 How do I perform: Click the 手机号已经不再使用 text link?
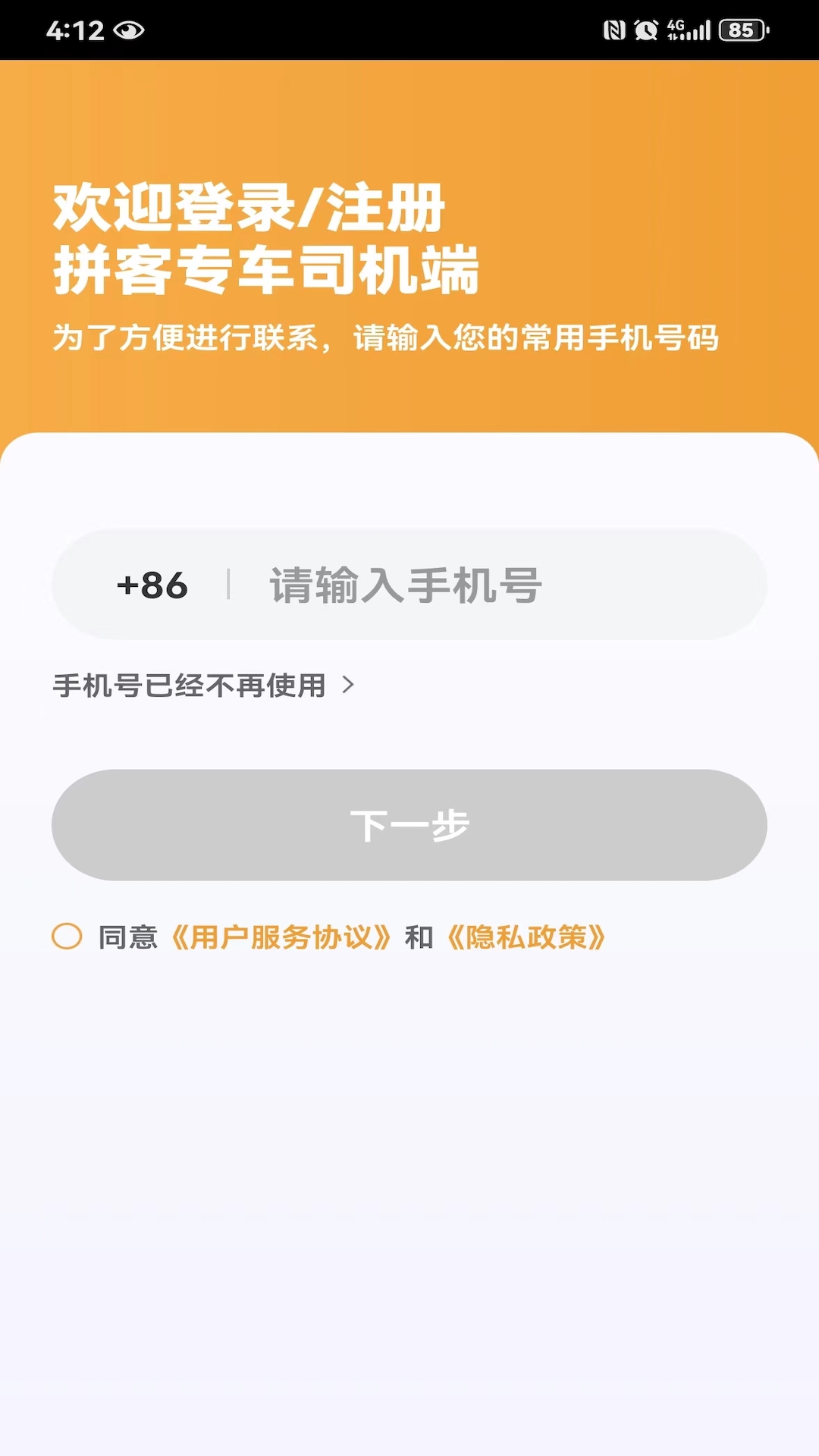click(188, 685)
